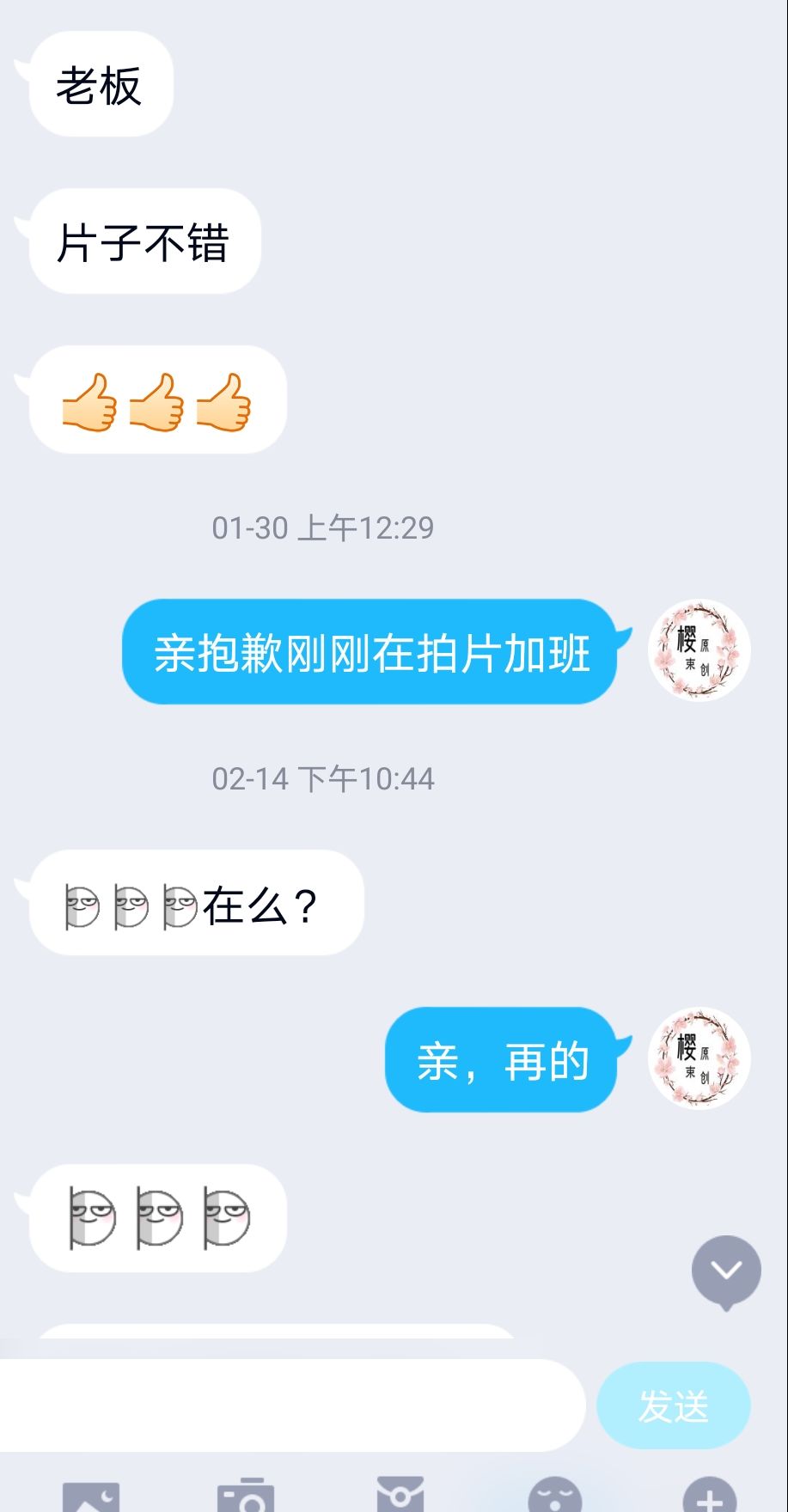
Task: Open the camera to take a photo
Action: click(x=246, y=1497)
